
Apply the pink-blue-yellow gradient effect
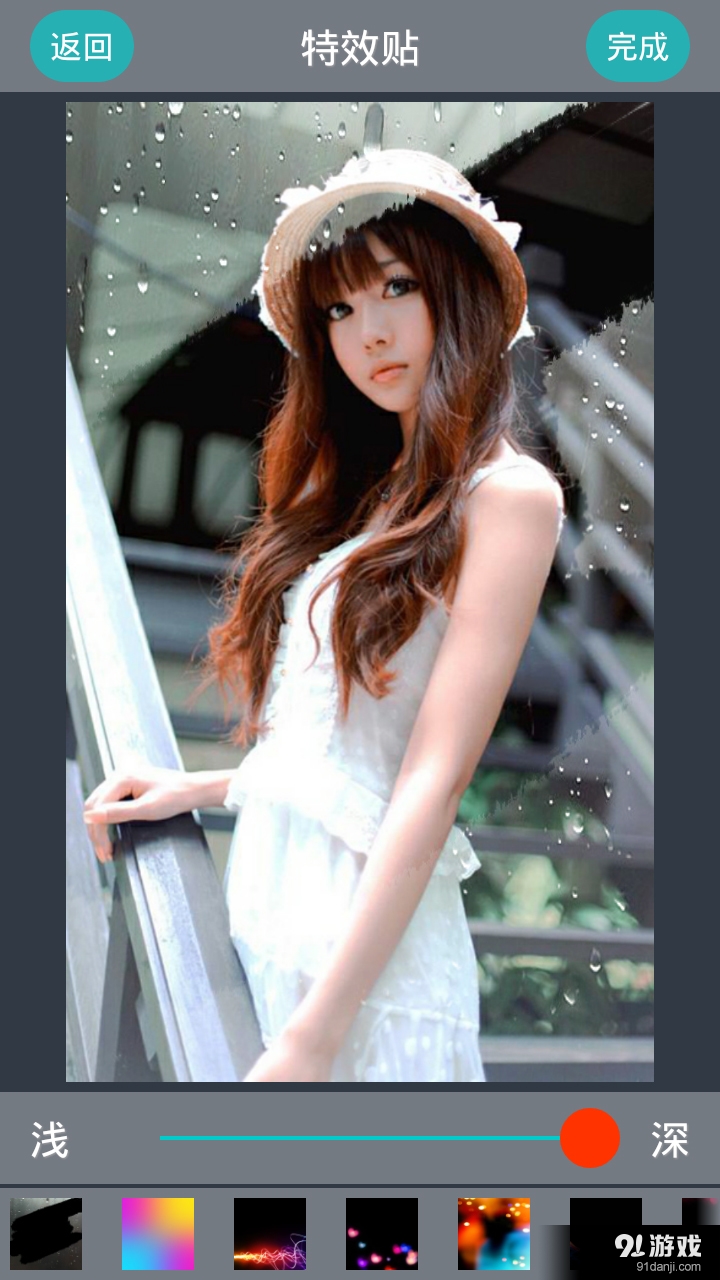(x=158, y=1233)
